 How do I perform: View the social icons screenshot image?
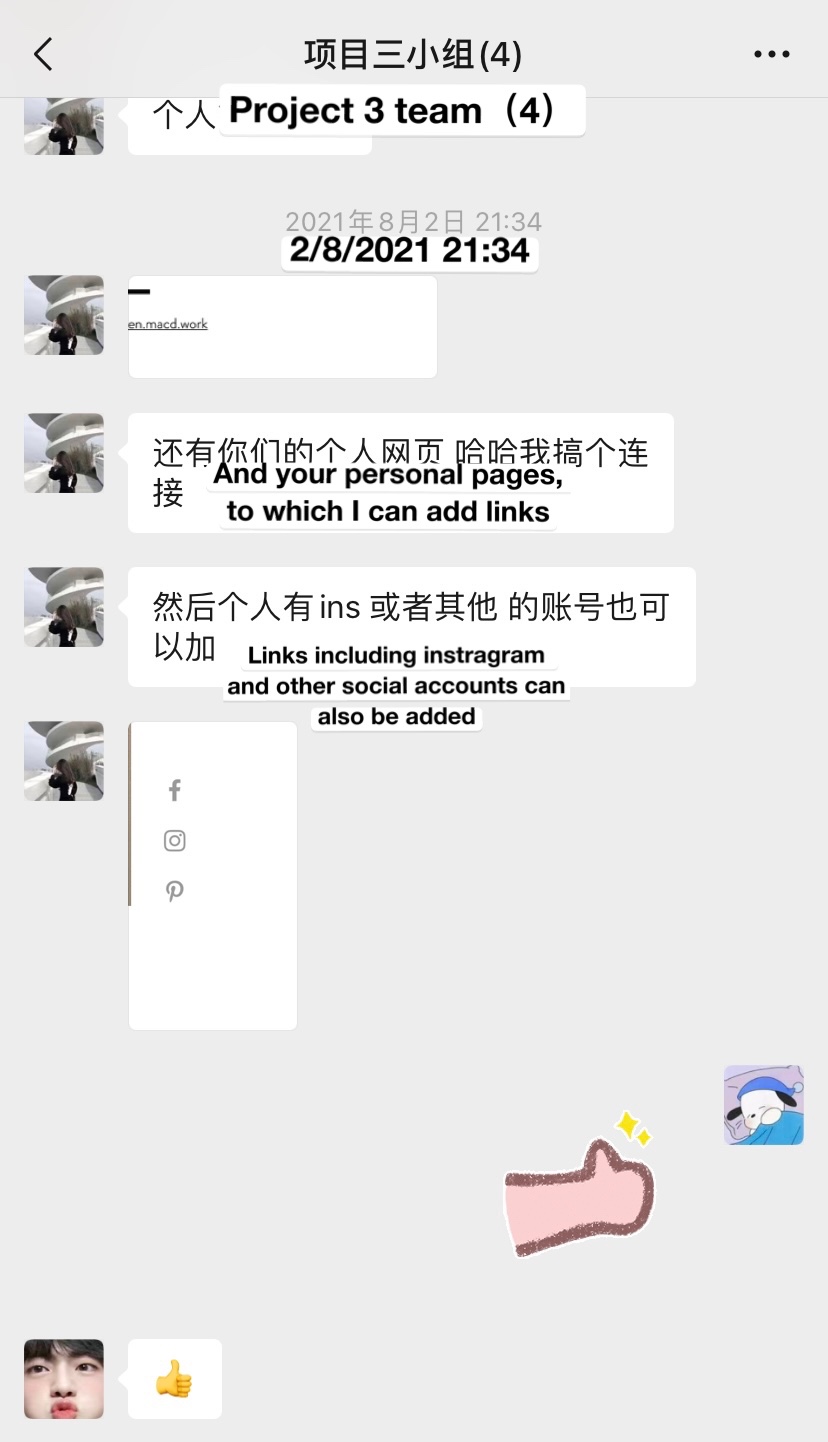click(x=213, y=876)
